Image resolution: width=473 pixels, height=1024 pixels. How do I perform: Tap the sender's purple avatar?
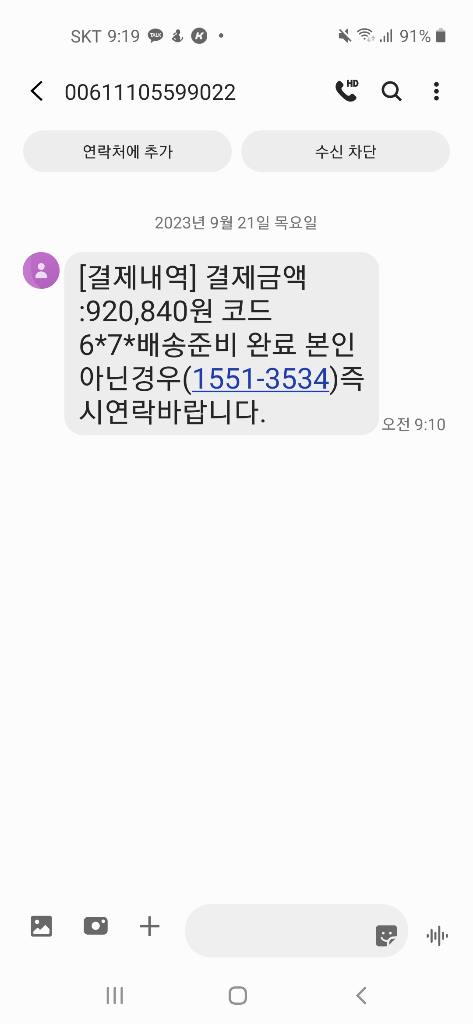pyautogui.click(x=41, y=270)
